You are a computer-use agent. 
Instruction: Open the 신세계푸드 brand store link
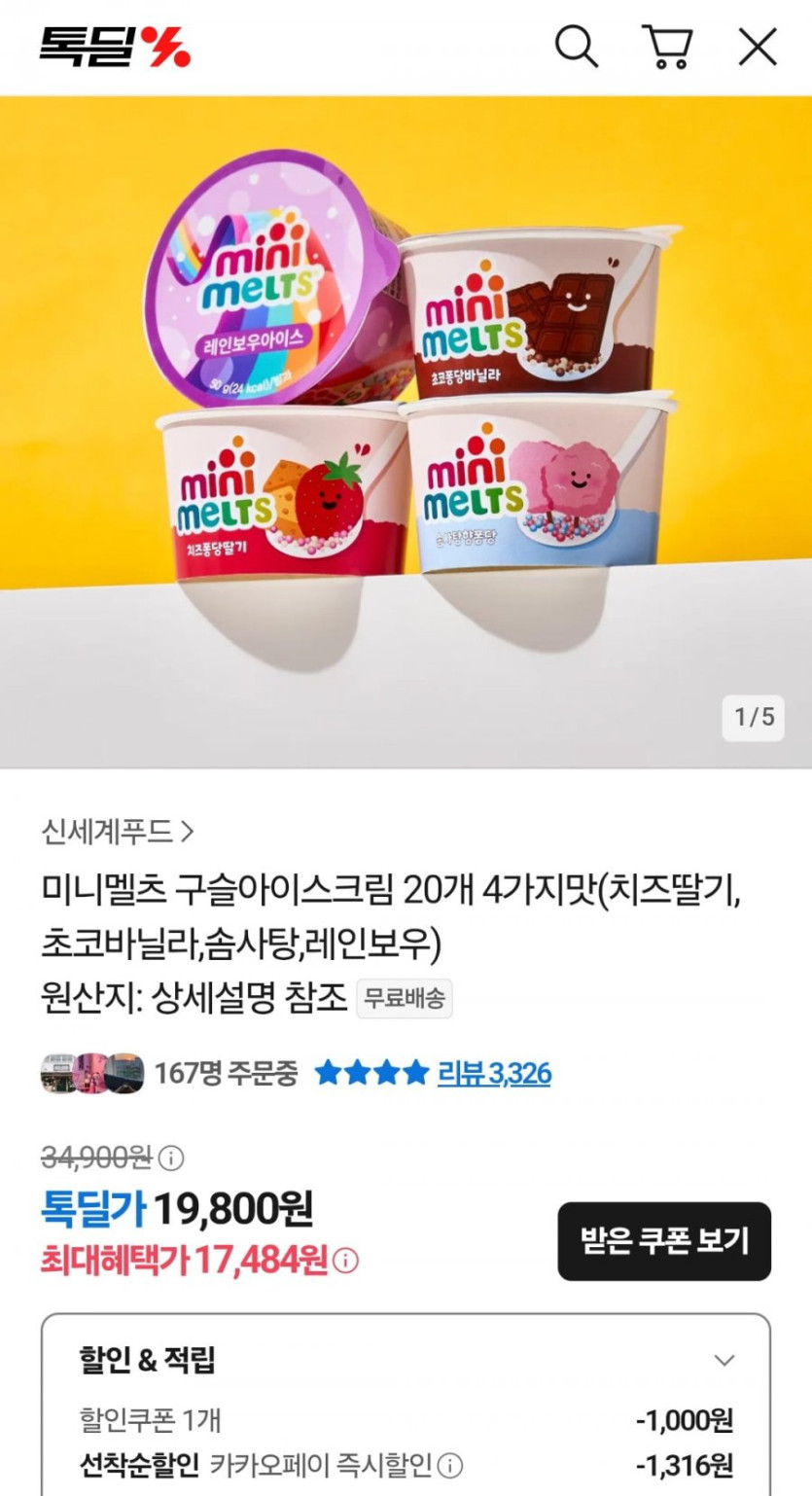[x=118, y=832]
